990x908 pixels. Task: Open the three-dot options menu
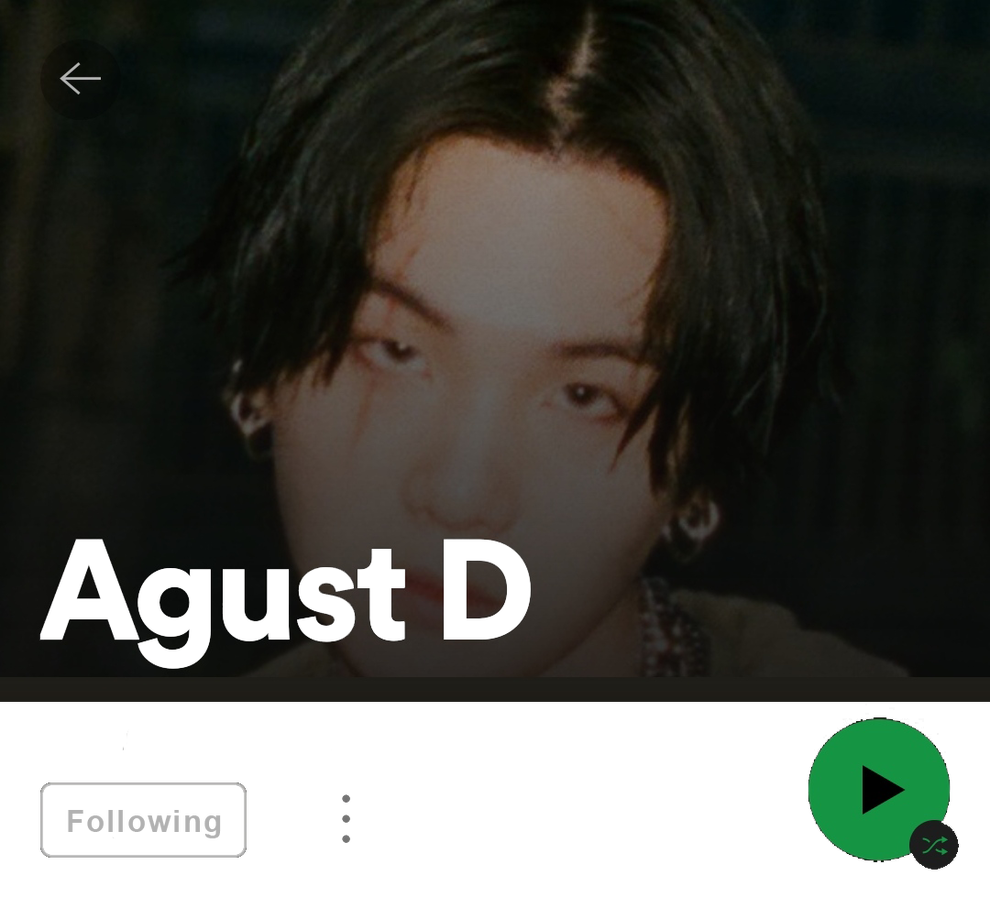point(346,819)
